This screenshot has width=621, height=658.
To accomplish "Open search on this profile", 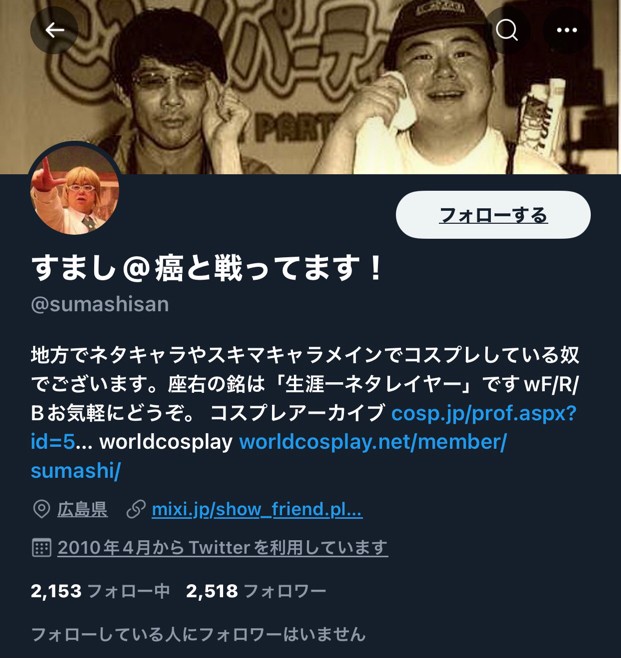I will (507, 30).
